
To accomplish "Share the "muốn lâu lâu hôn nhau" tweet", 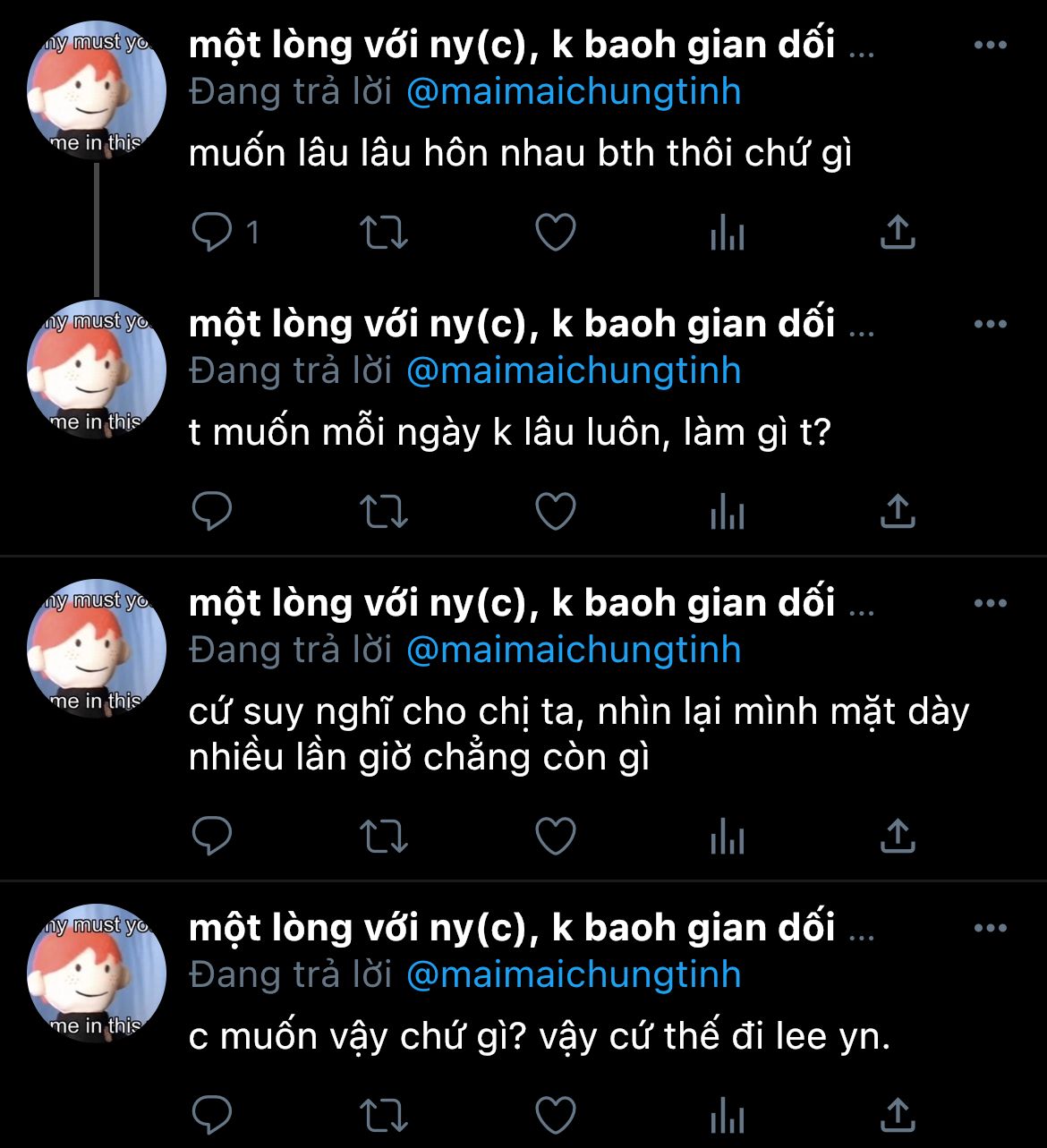I will tap(897, 233).
